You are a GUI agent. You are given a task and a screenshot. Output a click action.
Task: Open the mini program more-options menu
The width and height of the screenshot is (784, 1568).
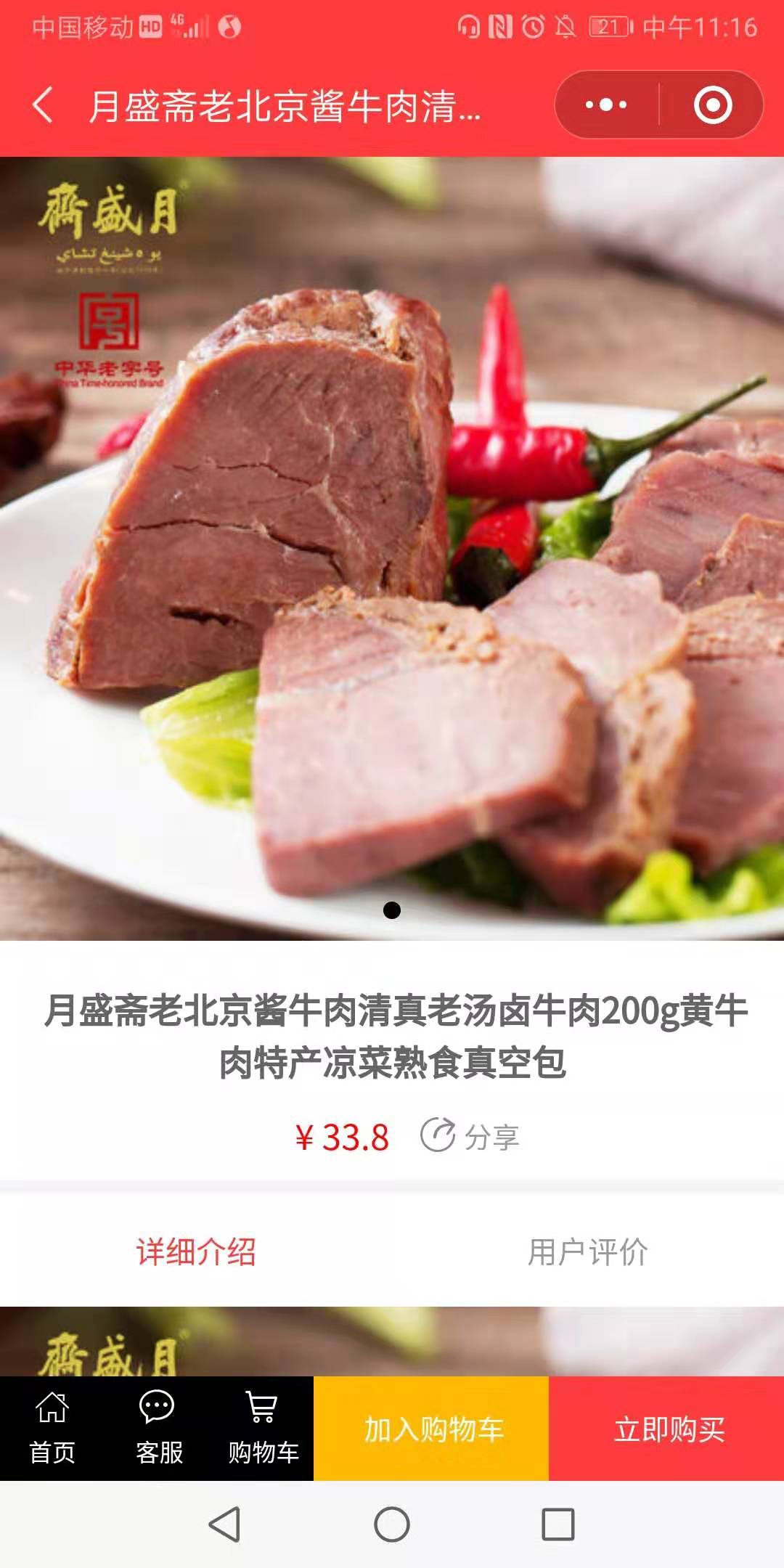[x=606, y=105]
